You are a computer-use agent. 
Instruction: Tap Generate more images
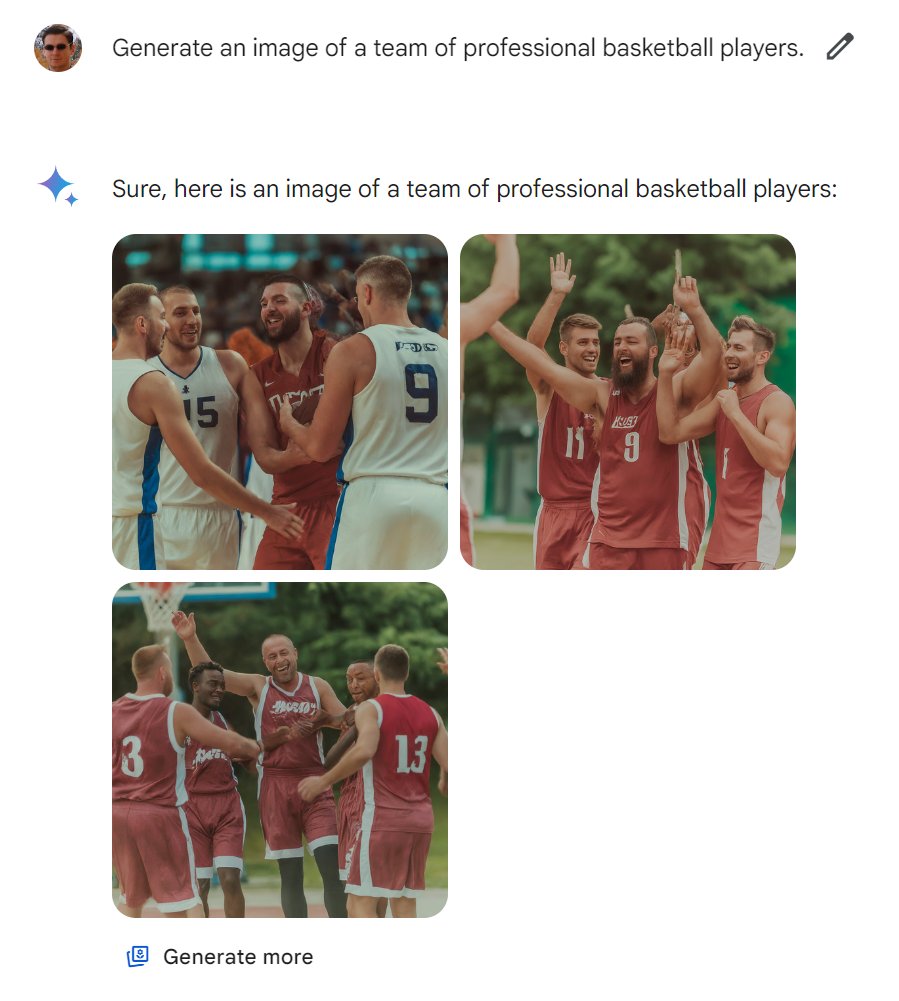(x=220, y=957)
